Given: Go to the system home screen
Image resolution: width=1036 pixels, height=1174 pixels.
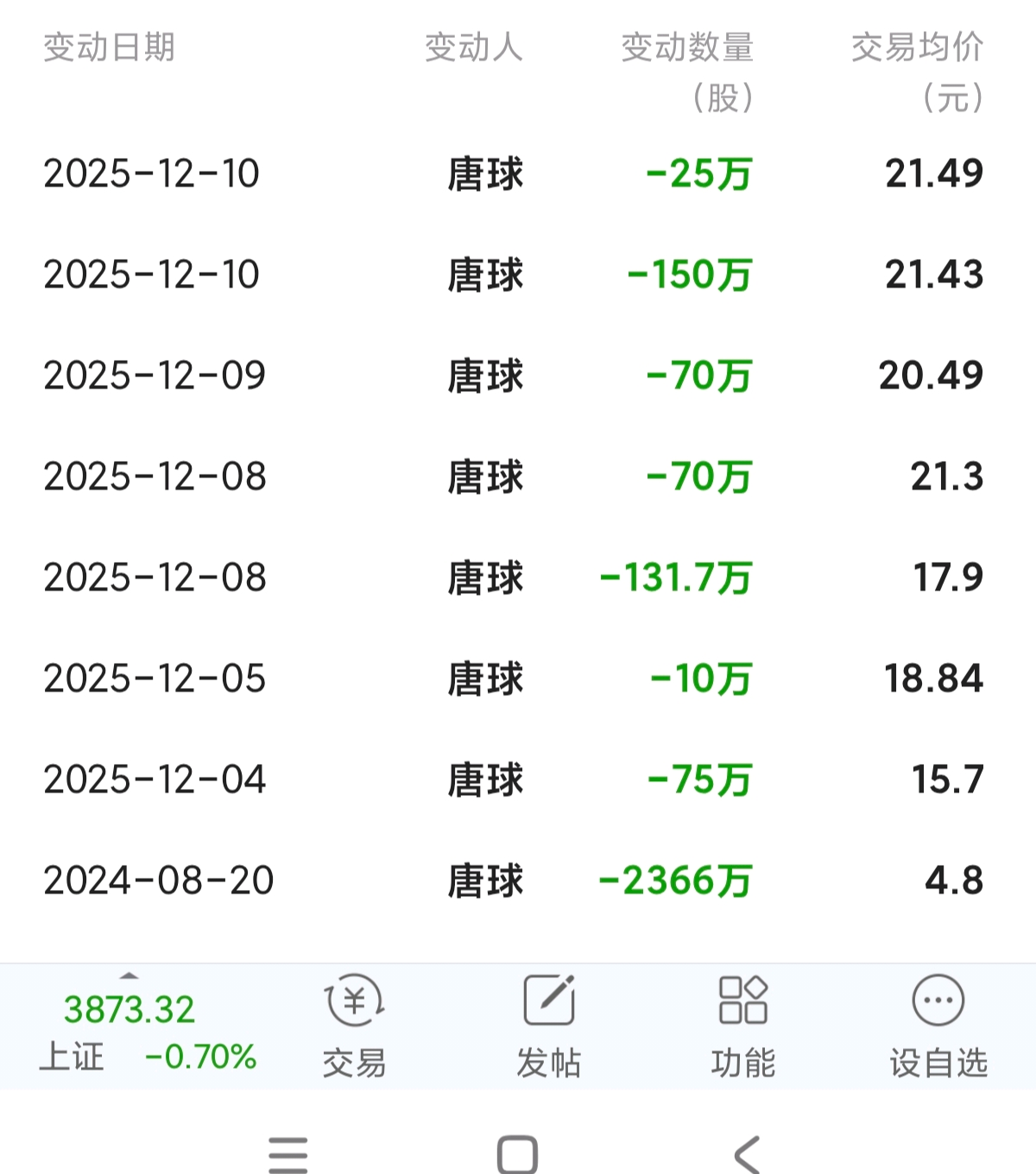Looking at the screenshot, I should coord(518,1154).
